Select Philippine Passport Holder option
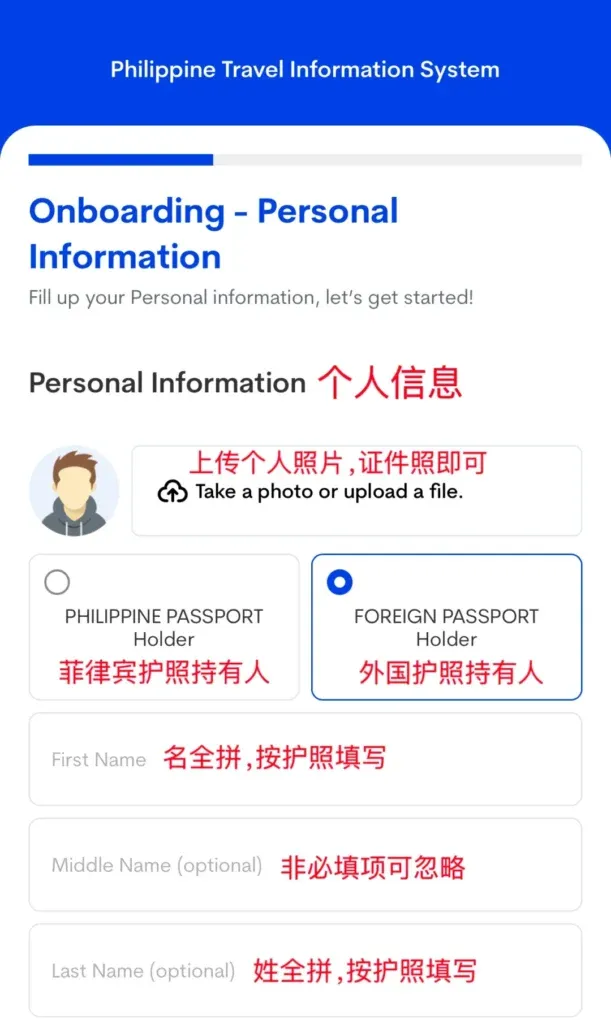The width and height of the screenshot is (611, 1024). pos(164,627)
